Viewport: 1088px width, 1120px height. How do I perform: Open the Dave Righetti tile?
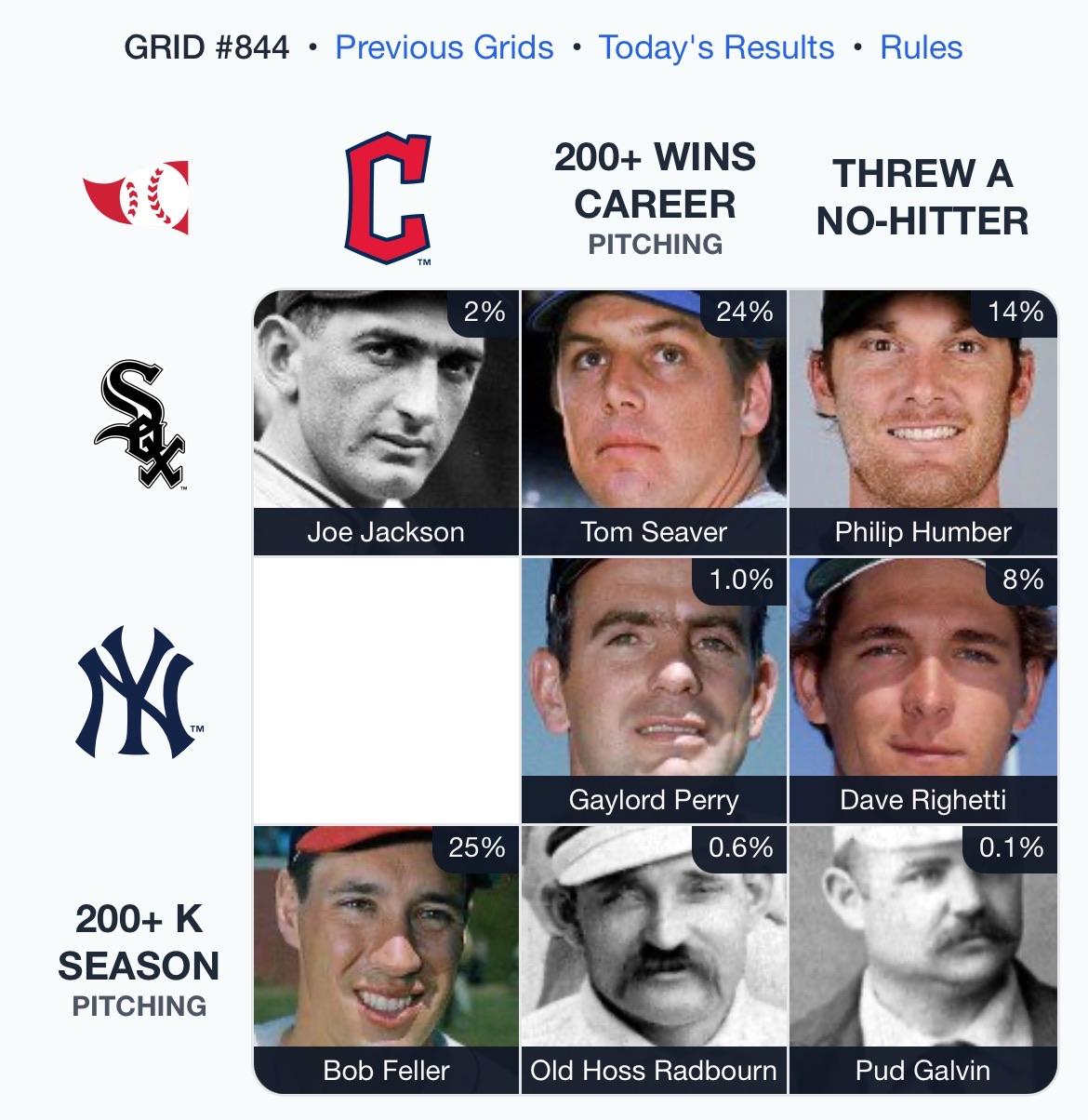pos(922,690)
